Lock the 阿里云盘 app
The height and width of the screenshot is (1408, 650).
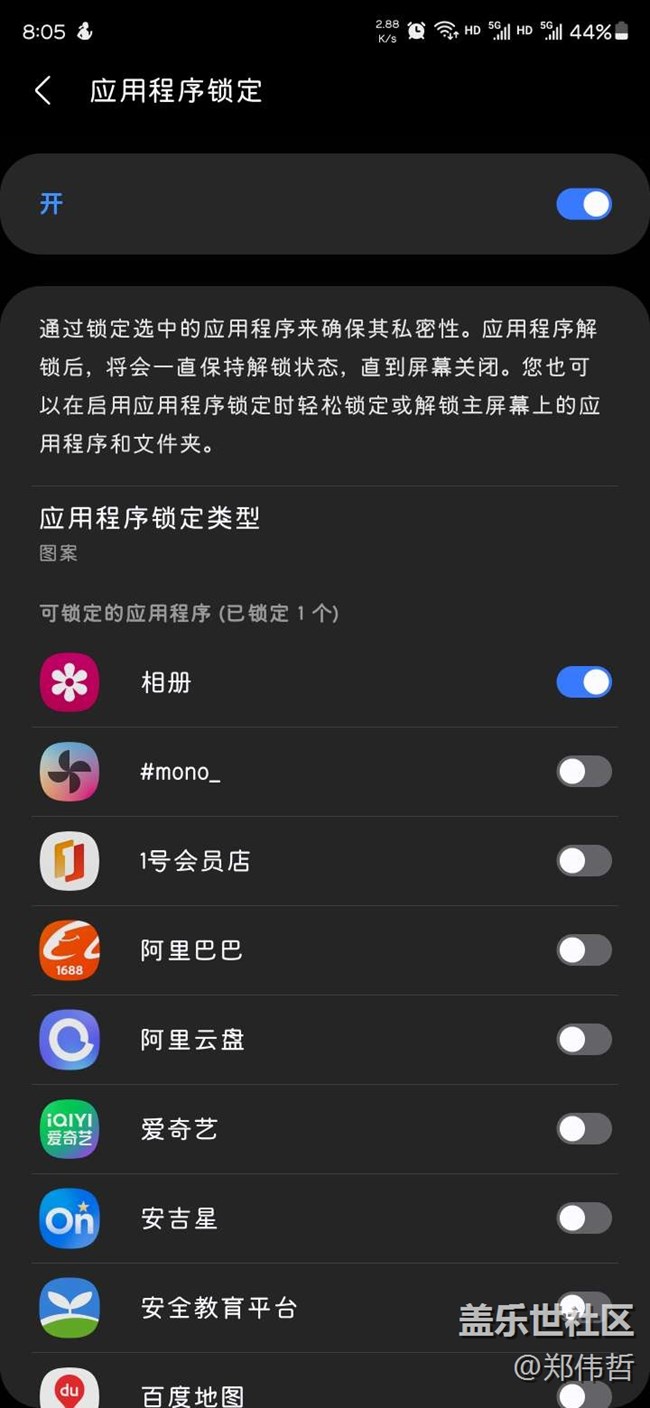(x=584, y=1039)
